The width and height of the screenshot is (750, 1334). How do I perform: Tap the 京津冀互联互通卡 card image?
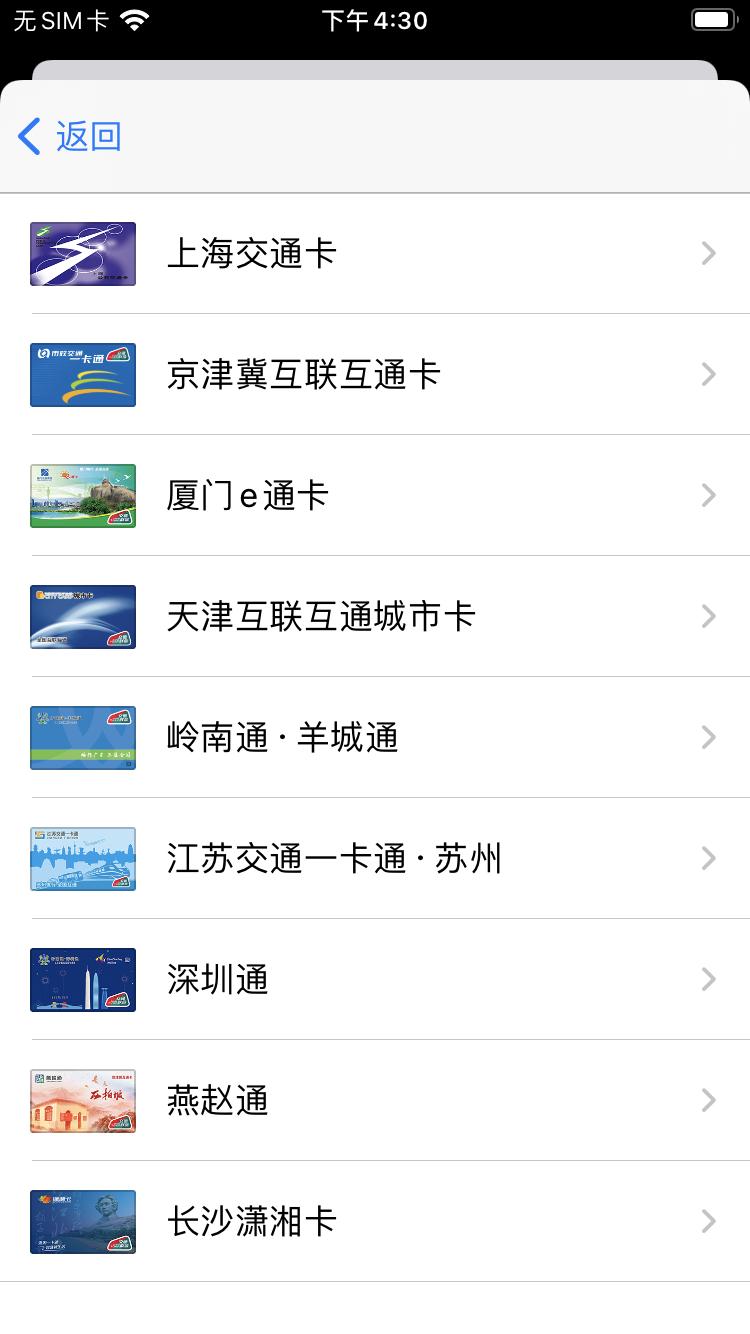[x=83, y=375]
